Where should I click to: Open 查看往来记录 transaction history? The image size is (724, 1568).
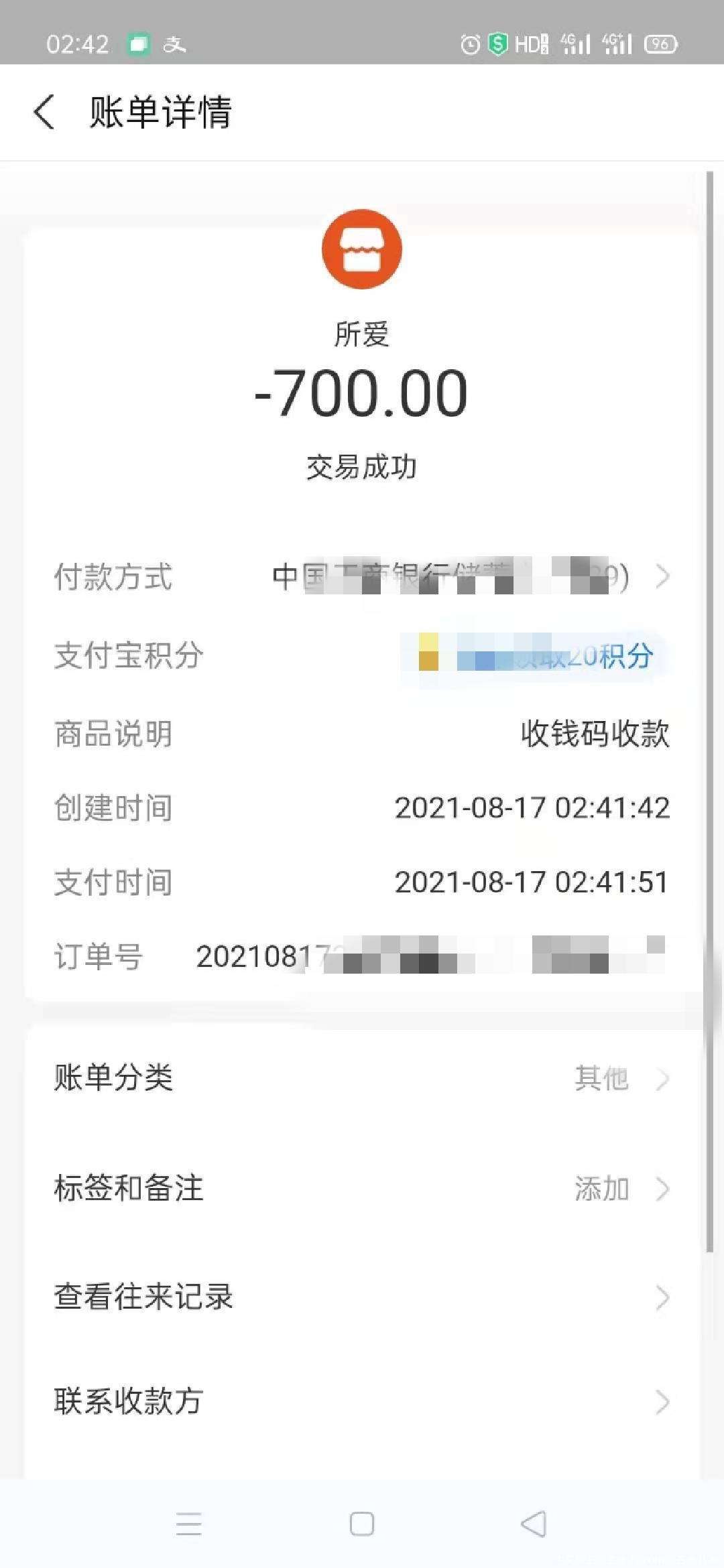362,1297
